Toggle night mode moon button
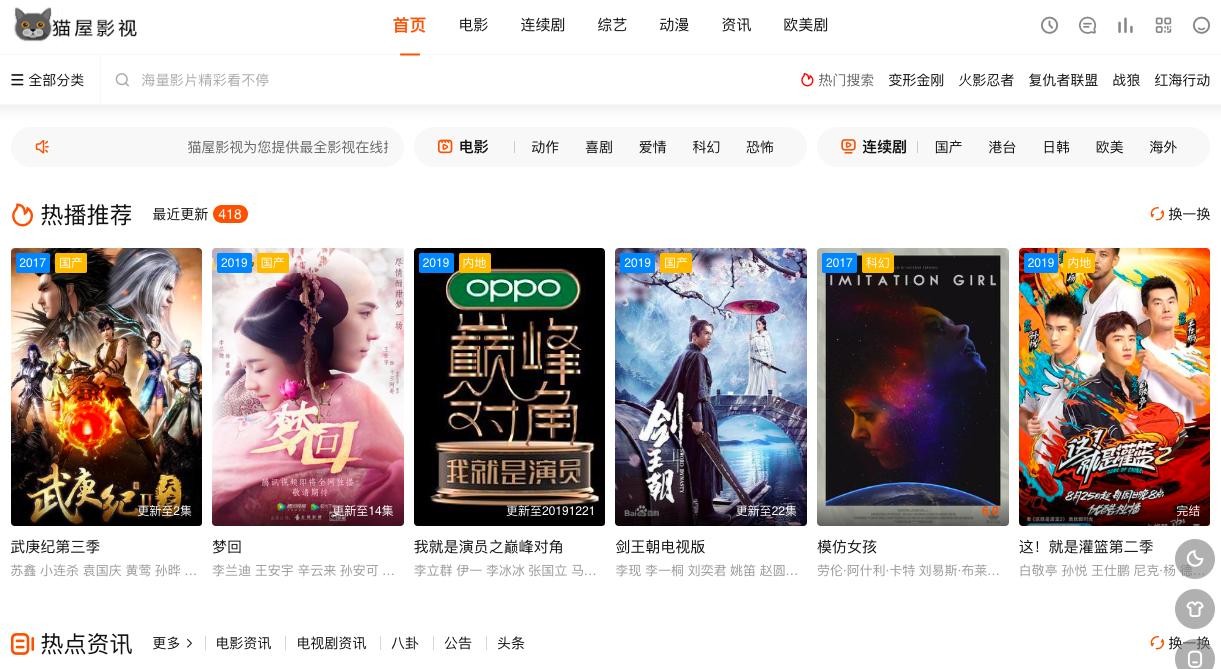The image size is (1221, 669). [x=1194, y=560]
